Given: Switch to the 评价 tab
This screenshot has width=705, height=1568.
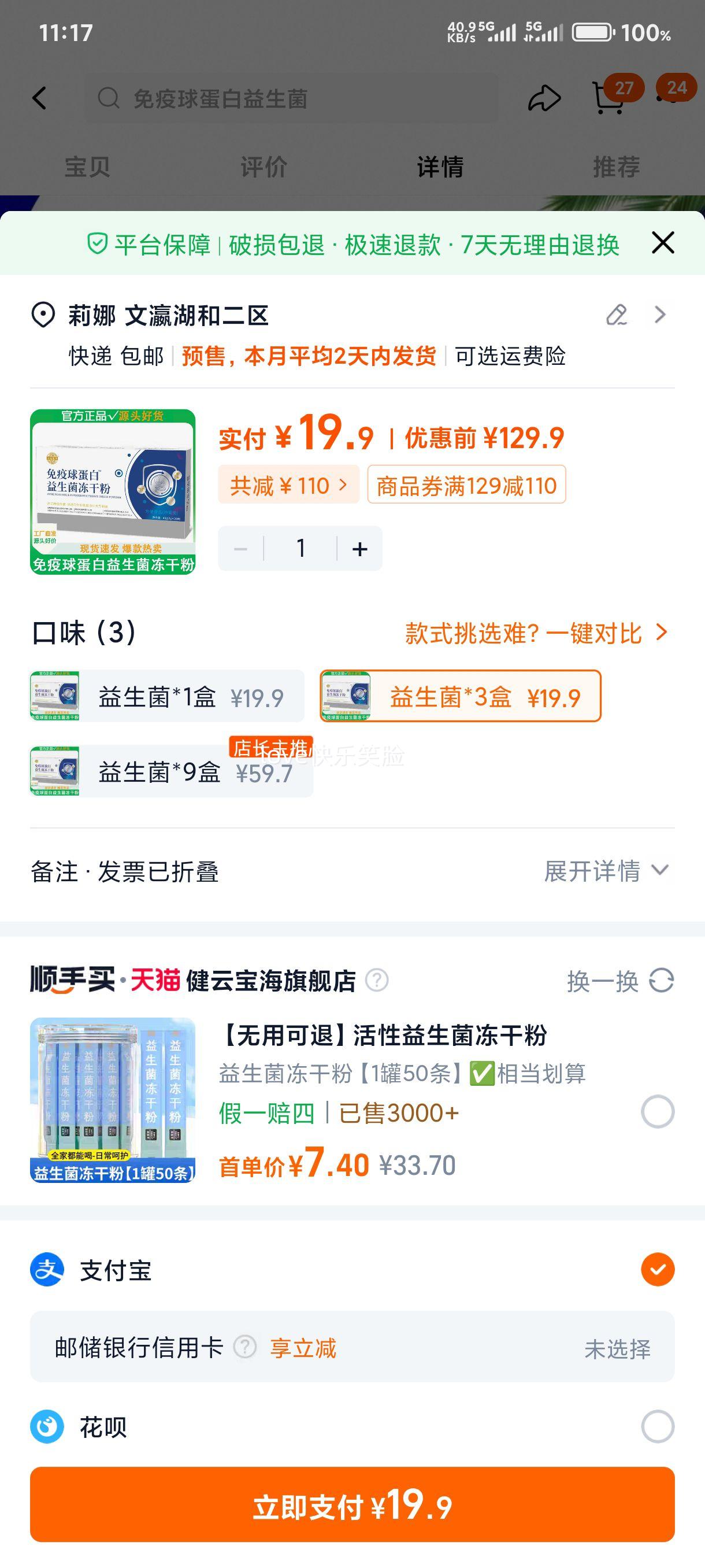Looking at the screenshot, I should point(264,167).
